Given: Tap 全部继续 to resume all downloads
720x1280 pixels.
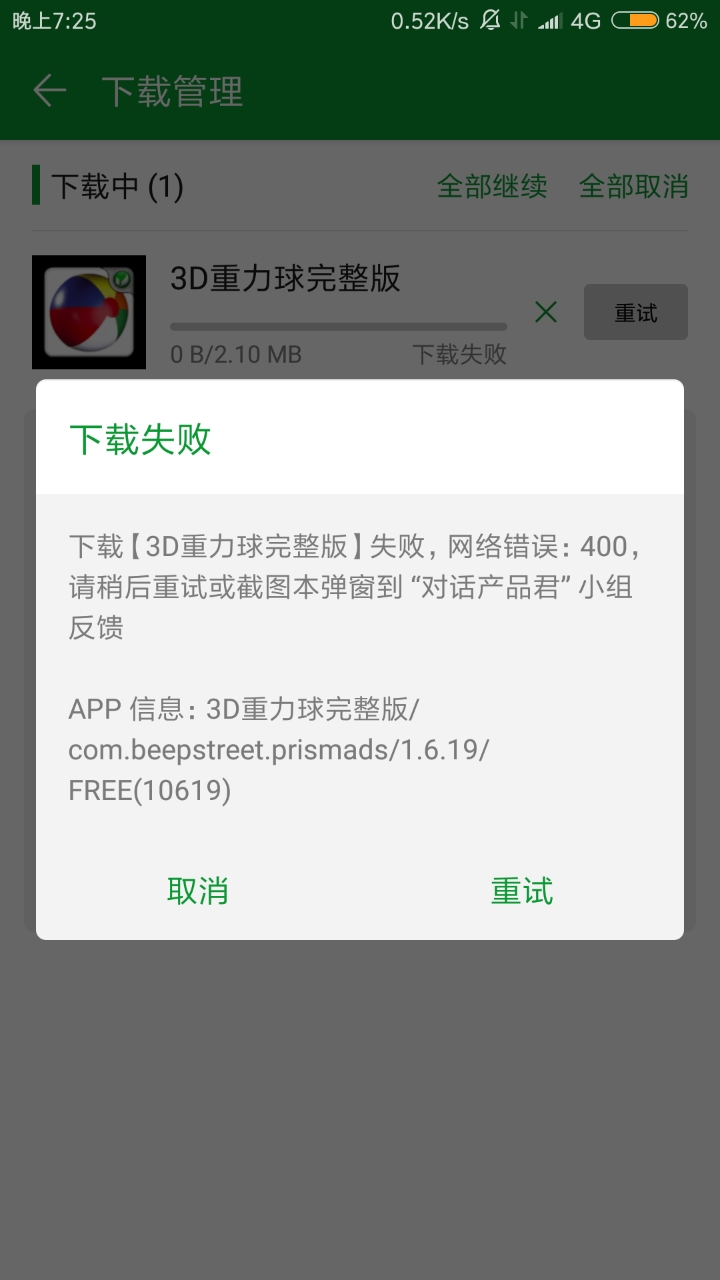Looking at the screenshot, I should (492, 186).
